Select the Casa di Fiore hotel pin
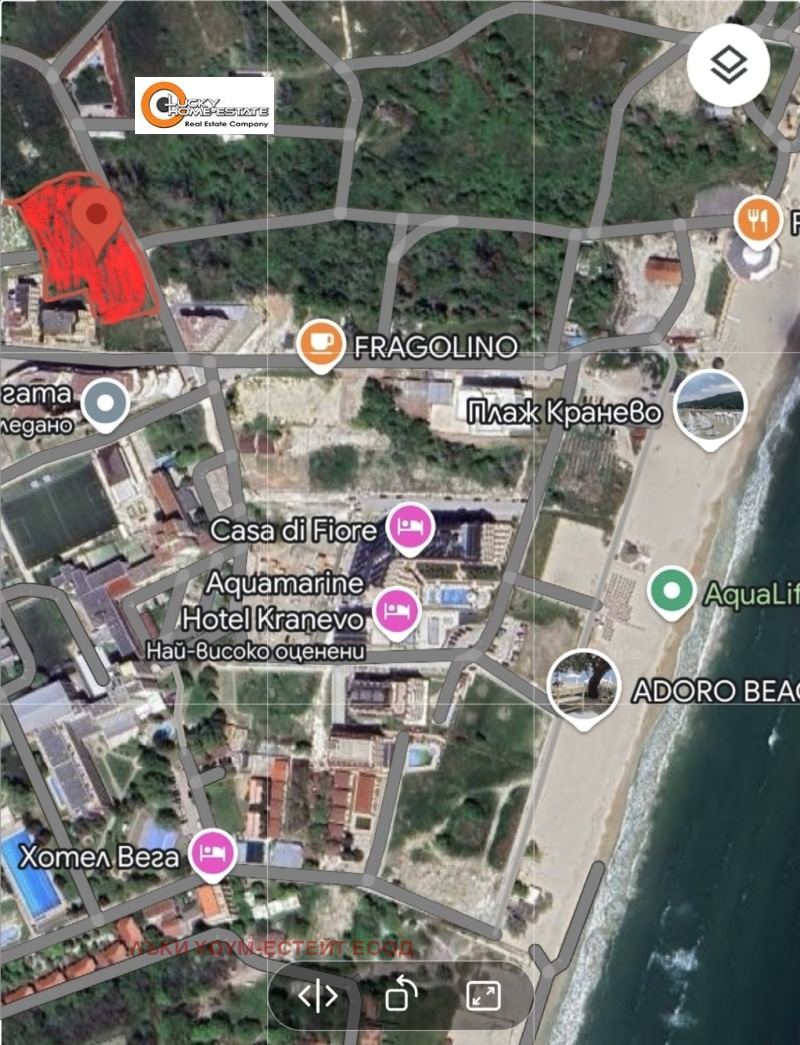This screenshot has height=1045, width=800. click(x=409, y=529)
